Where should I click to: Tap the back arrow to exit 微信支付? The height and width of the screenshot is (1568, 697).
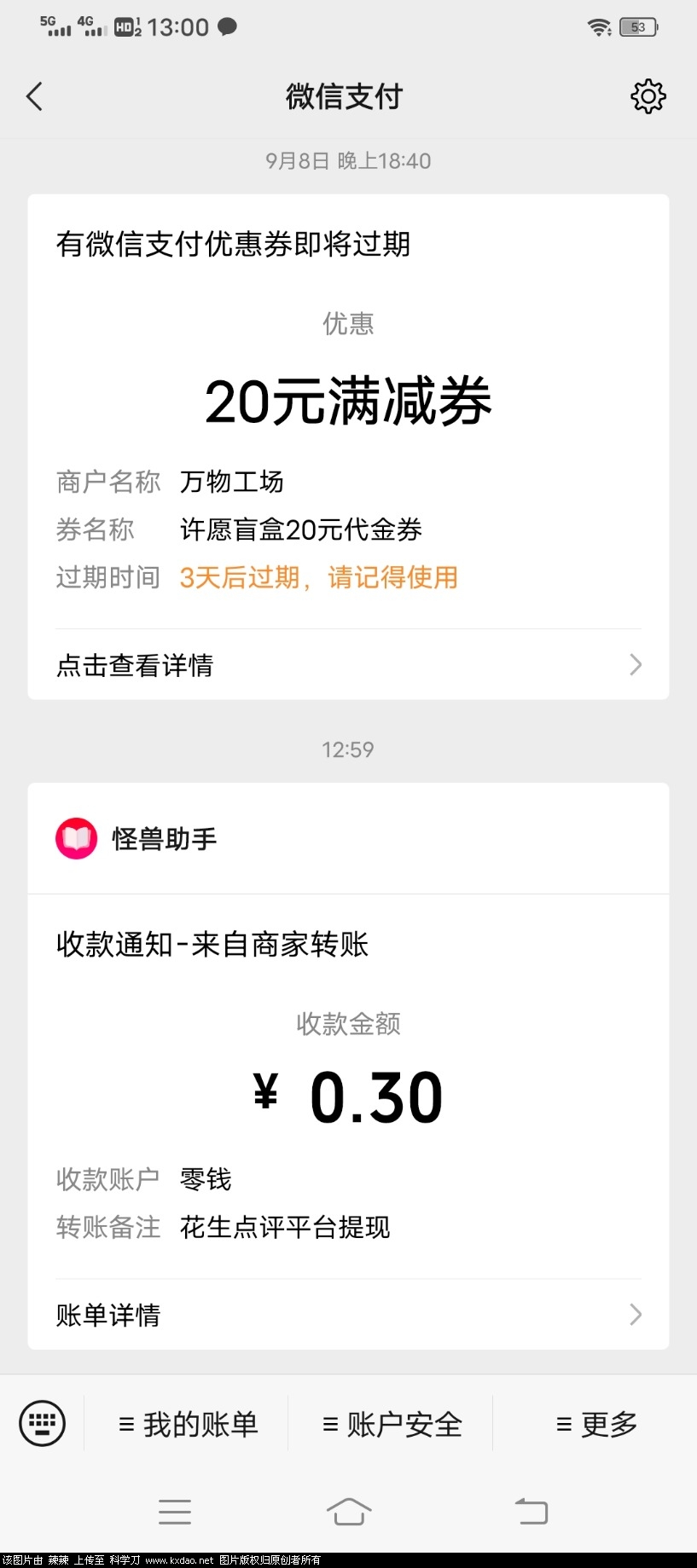pyautogui.click(x=34, y=95)
